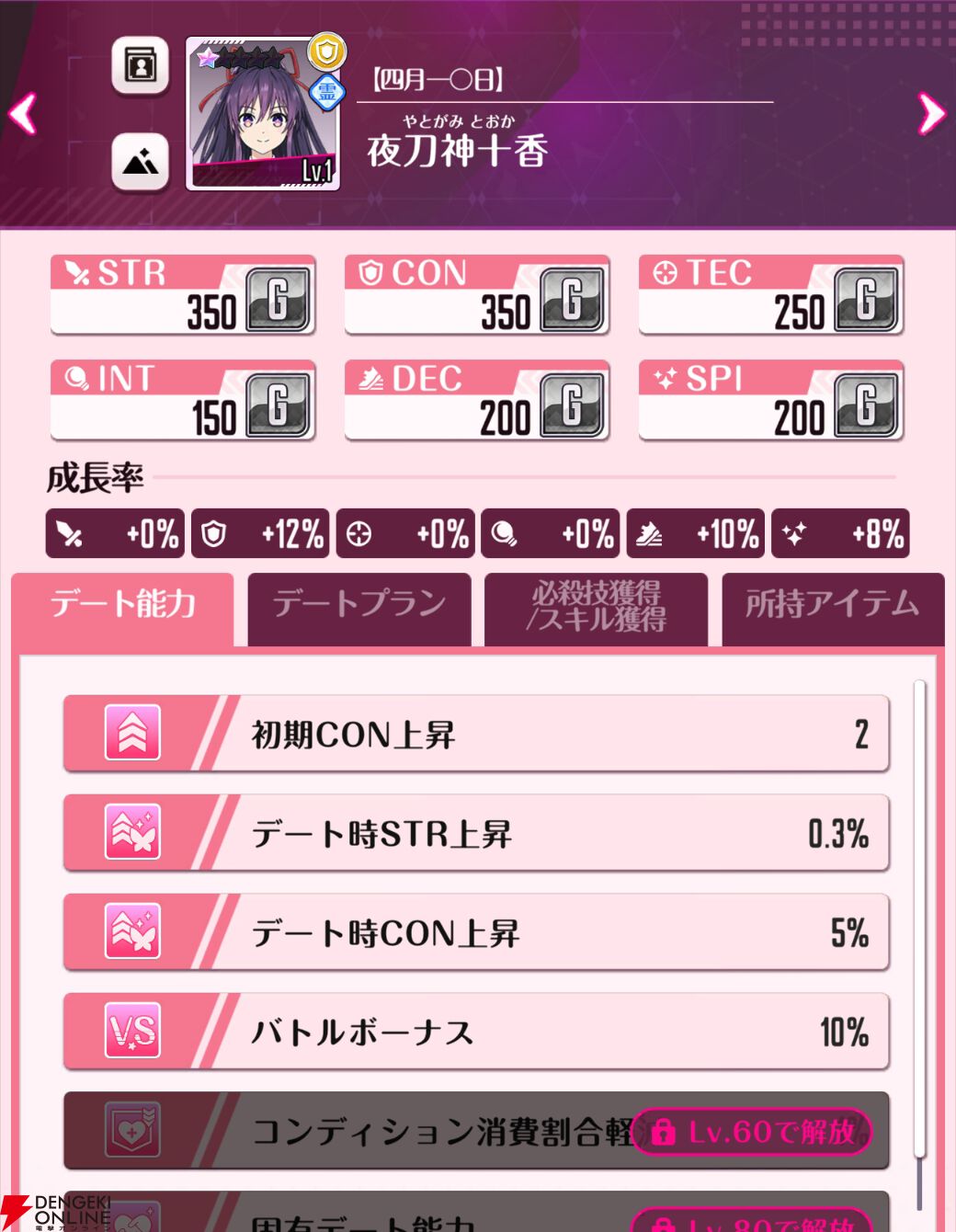This screenshot has height=1232, width=956.
Task: Open the character profile card icon
Action: tap(140, 66)
